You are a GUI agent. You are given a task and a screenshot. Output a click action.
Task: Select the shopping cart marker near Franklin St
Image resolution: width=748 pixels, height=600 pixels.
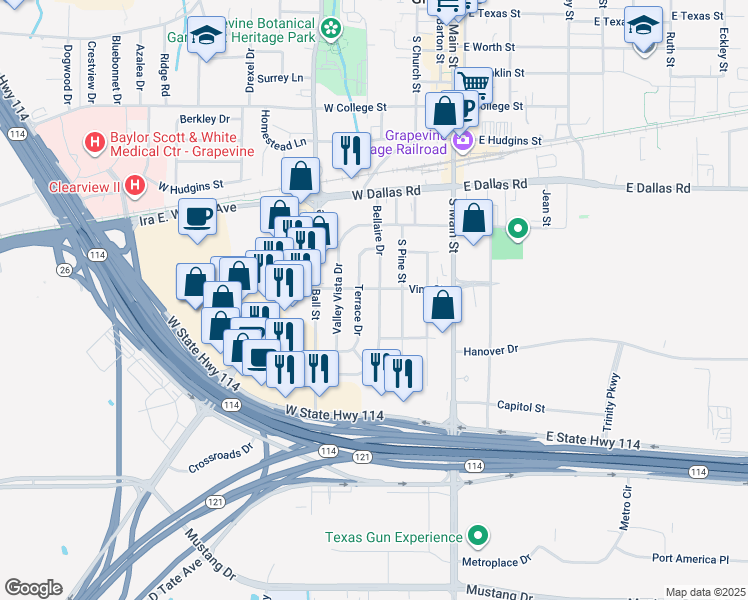click(473, 83)
